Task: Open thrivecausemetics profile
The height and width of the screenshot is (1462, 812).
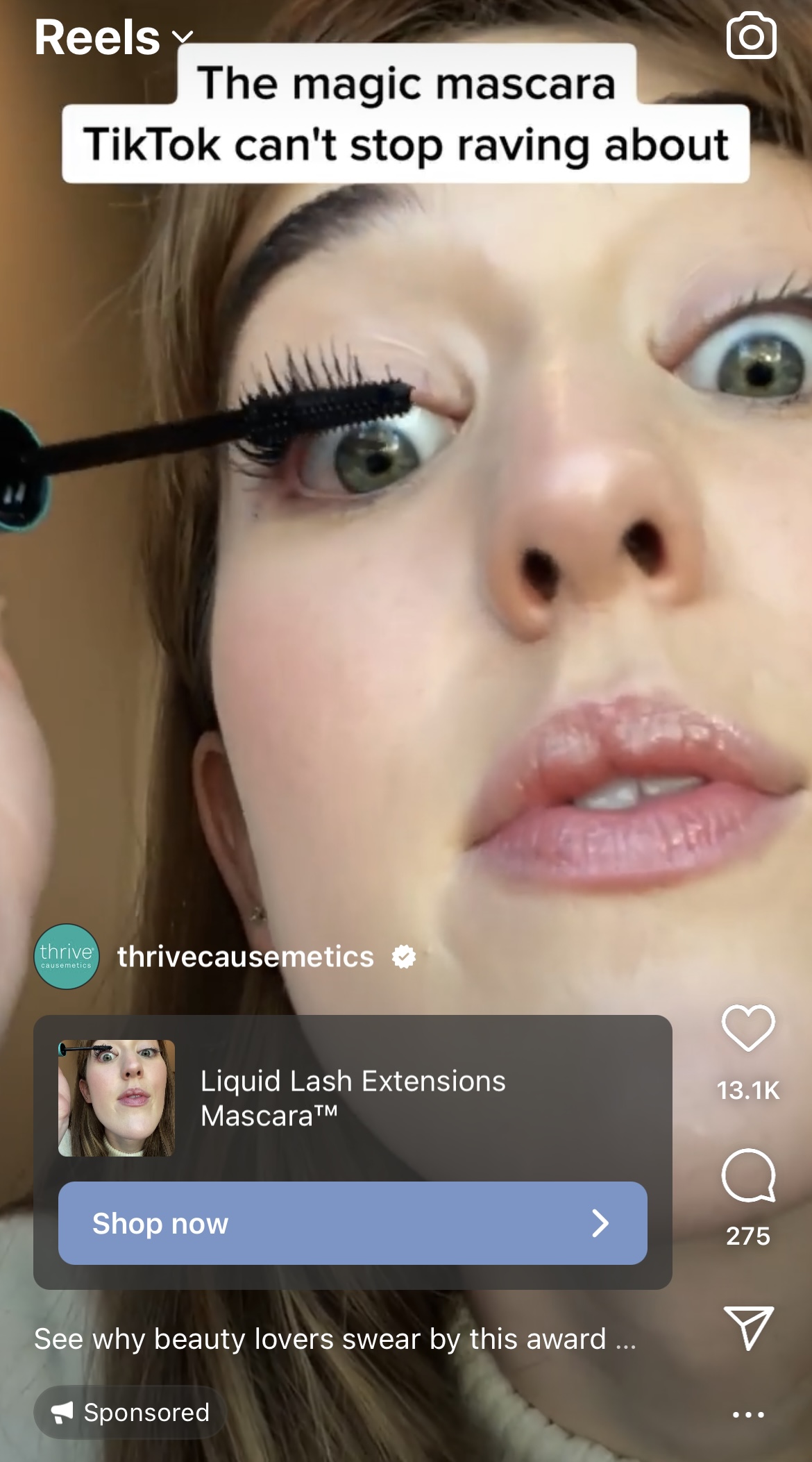Action: (245, 957)
